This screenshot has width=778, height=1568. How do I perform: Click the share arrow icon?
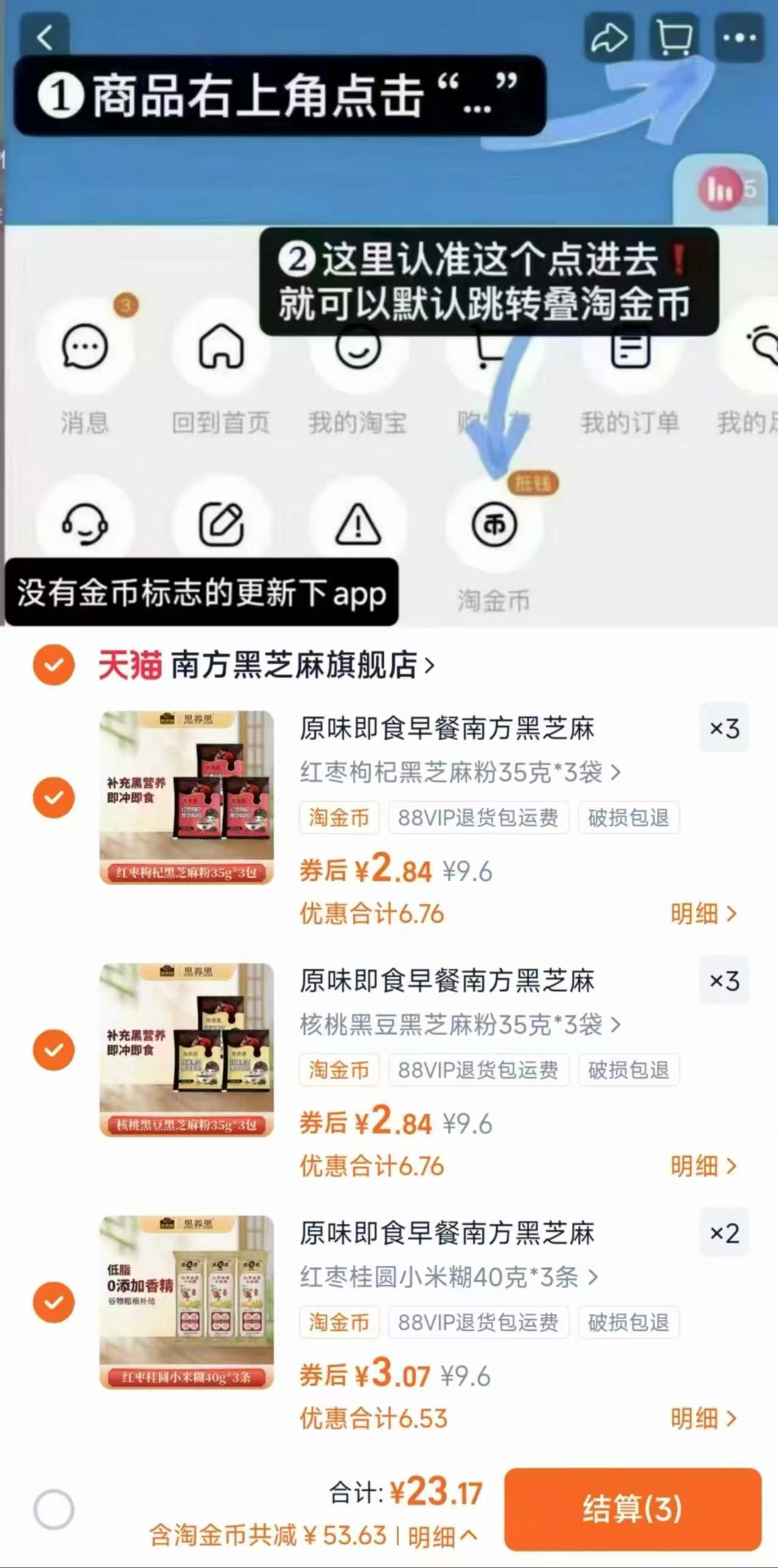click(610, 38)
